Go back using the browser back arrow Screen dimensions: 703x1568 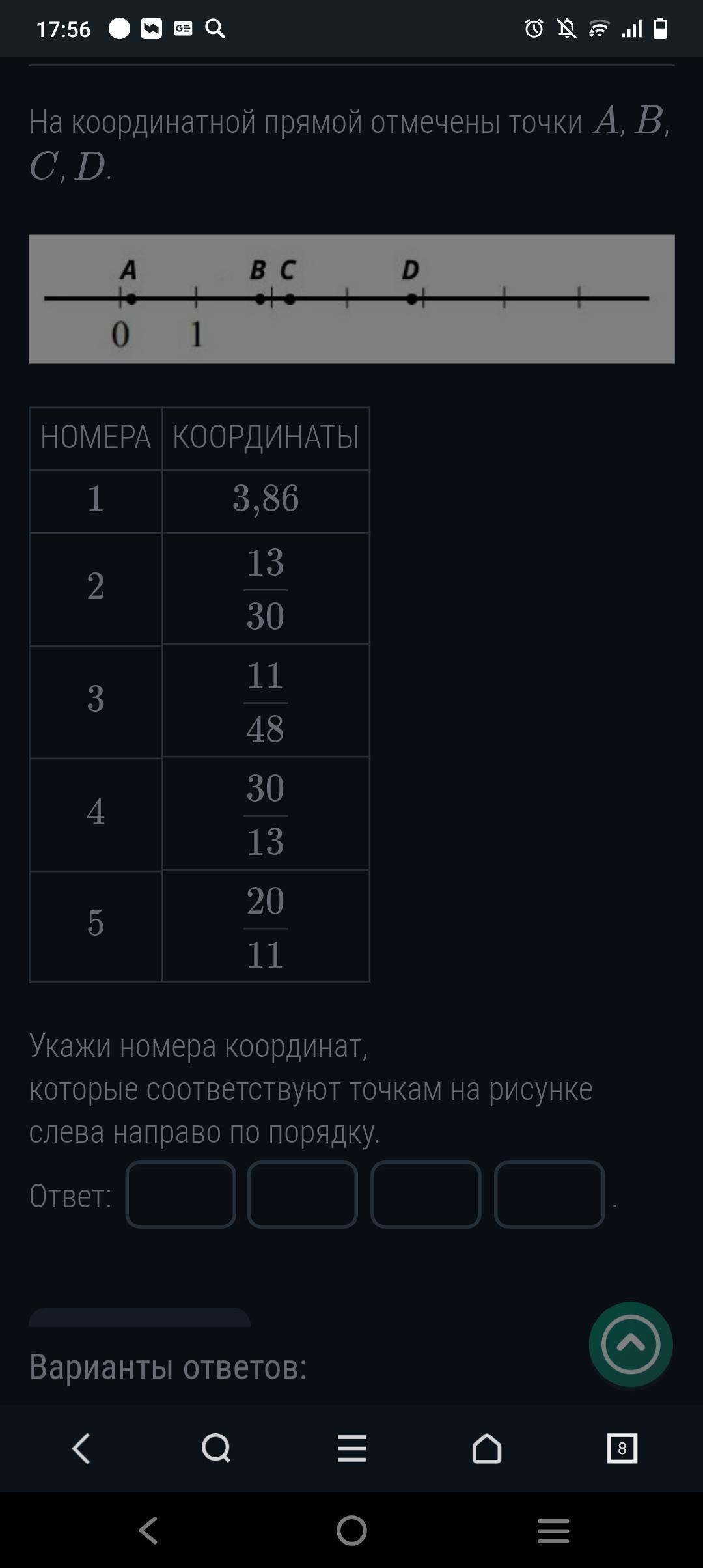click(x=81, y=1449)
